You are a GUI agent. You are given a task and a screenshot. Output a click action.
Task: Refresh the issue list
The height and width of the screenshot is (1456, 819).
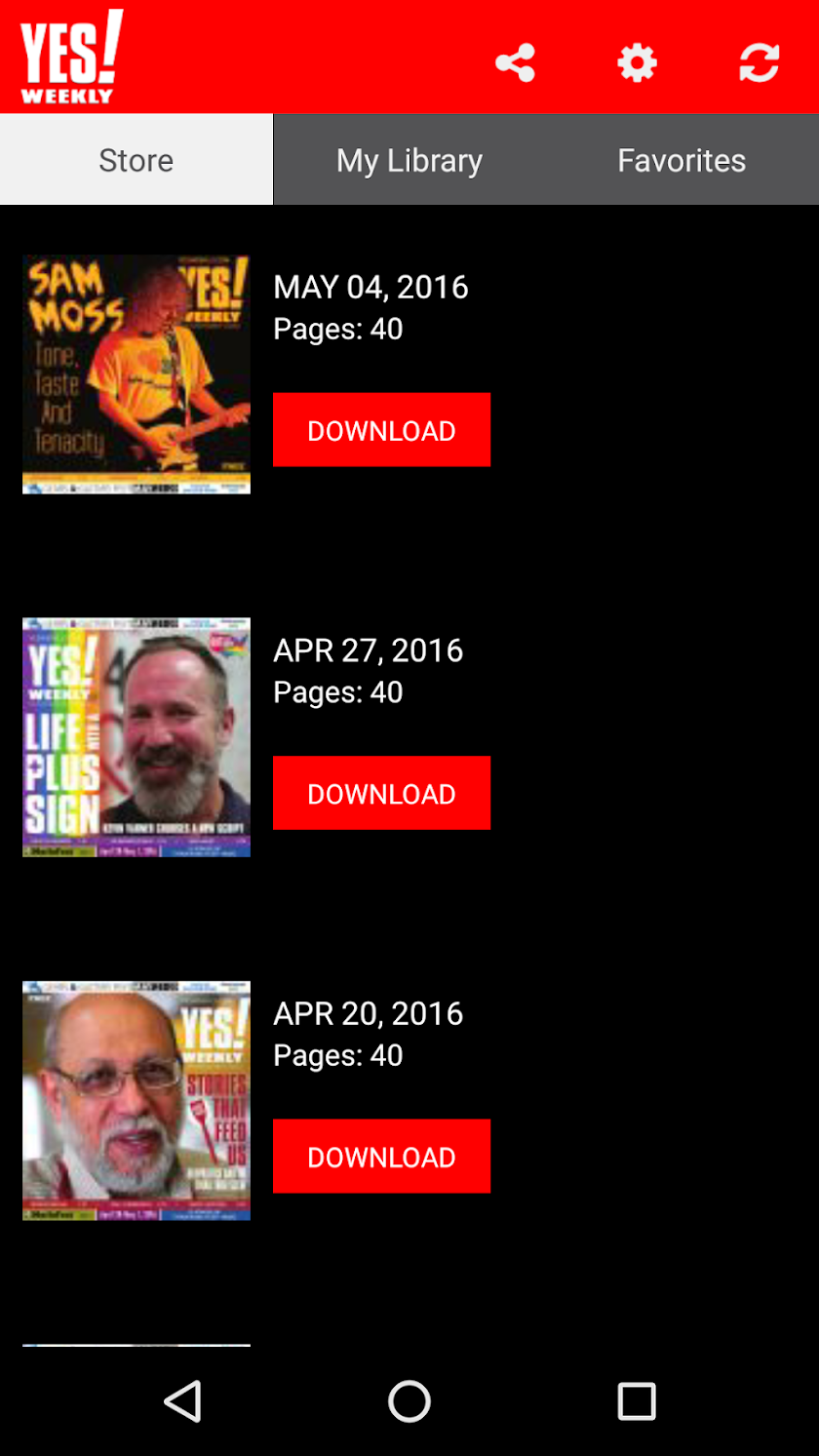[759, 63]
